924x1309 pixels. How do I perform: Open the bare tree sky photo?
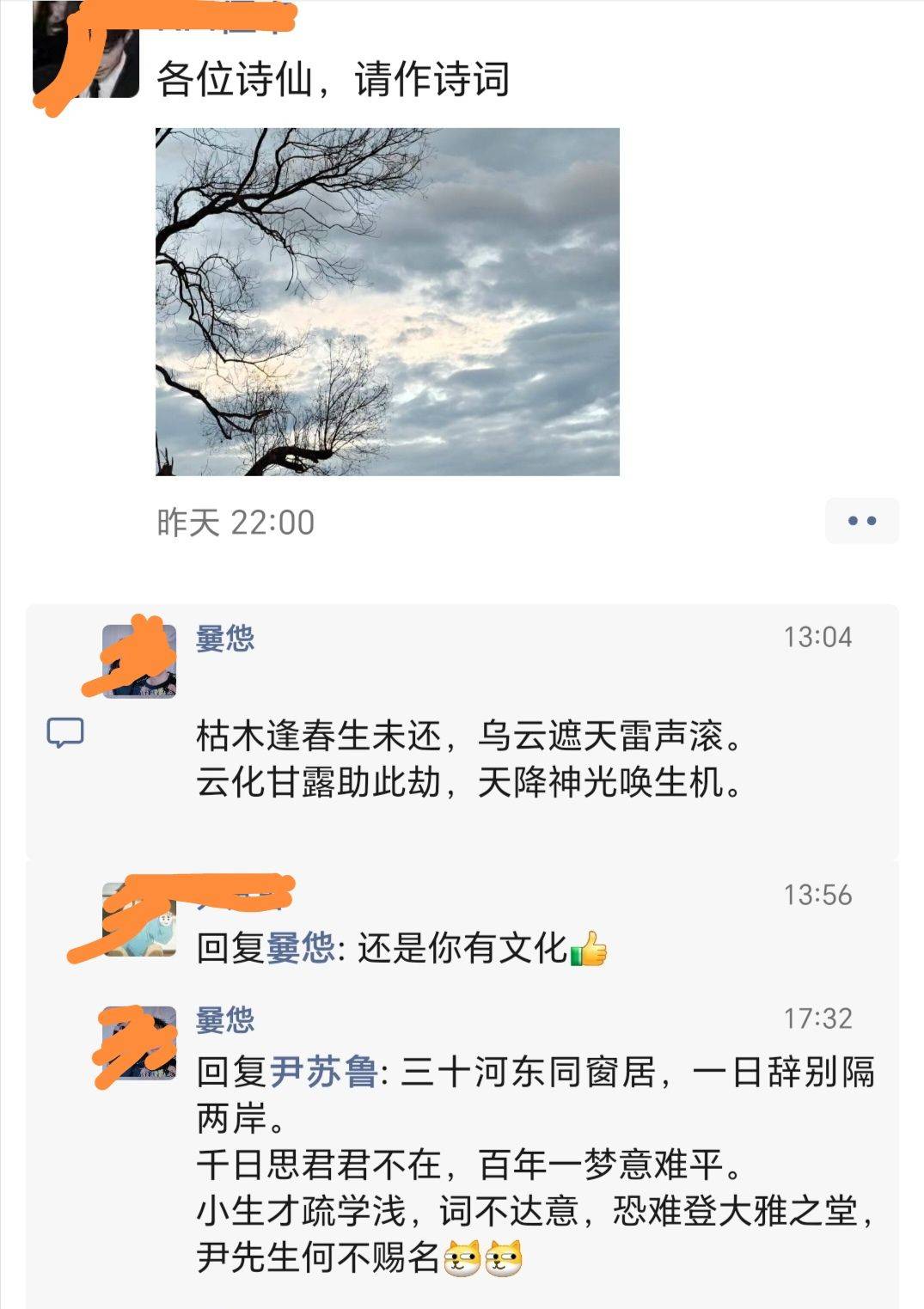click(387, 302)
